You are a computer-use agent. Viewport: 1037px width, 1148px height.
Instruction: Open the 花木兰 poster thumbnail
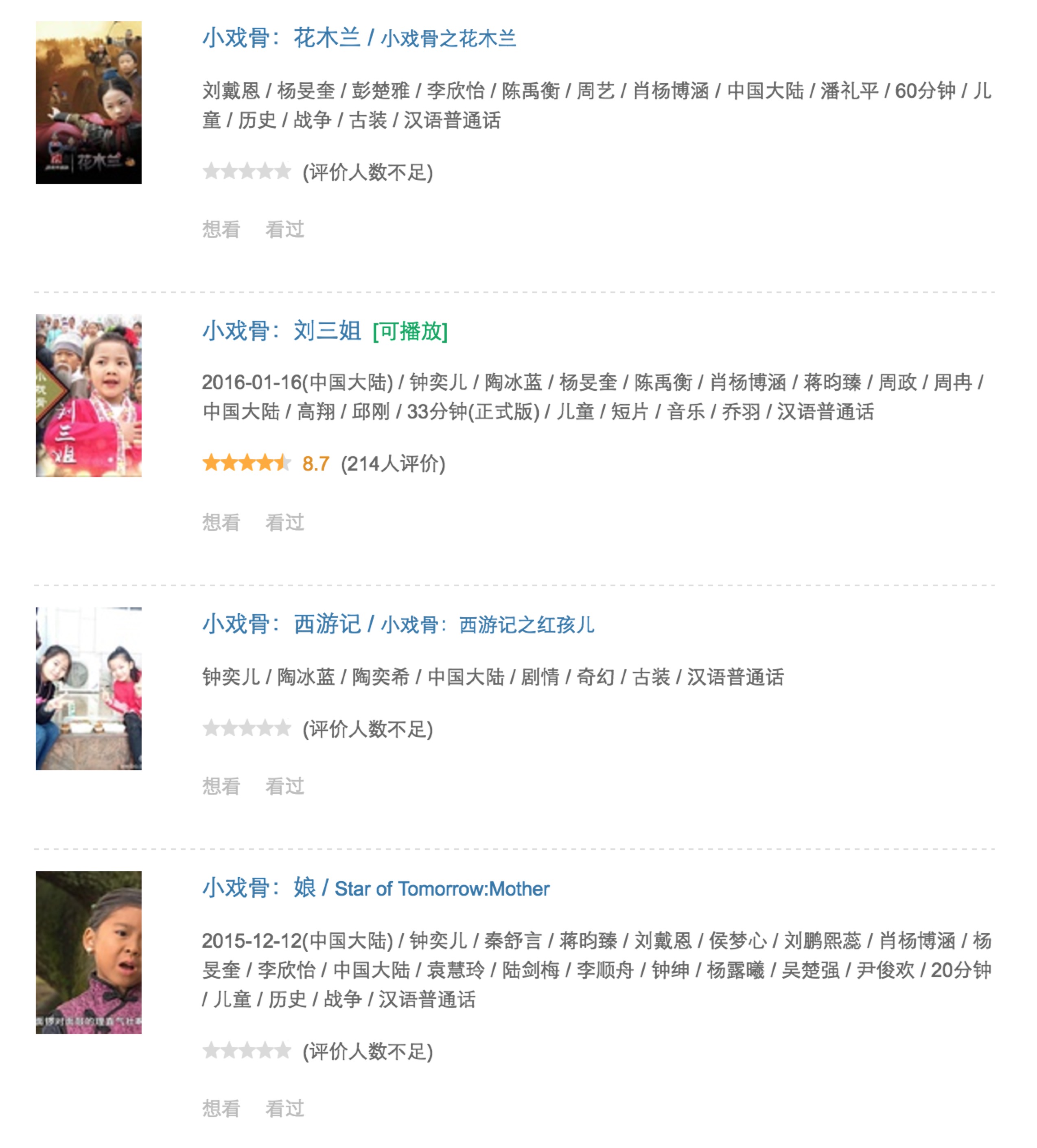pos(88,103)
